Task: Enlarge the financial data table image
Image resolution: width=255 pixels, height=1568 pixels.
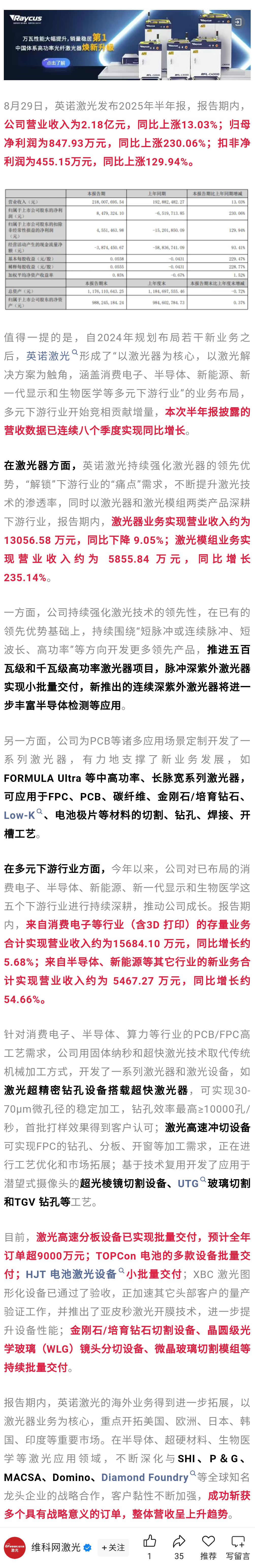Action: pyautogui.click(x=127, y=250)
